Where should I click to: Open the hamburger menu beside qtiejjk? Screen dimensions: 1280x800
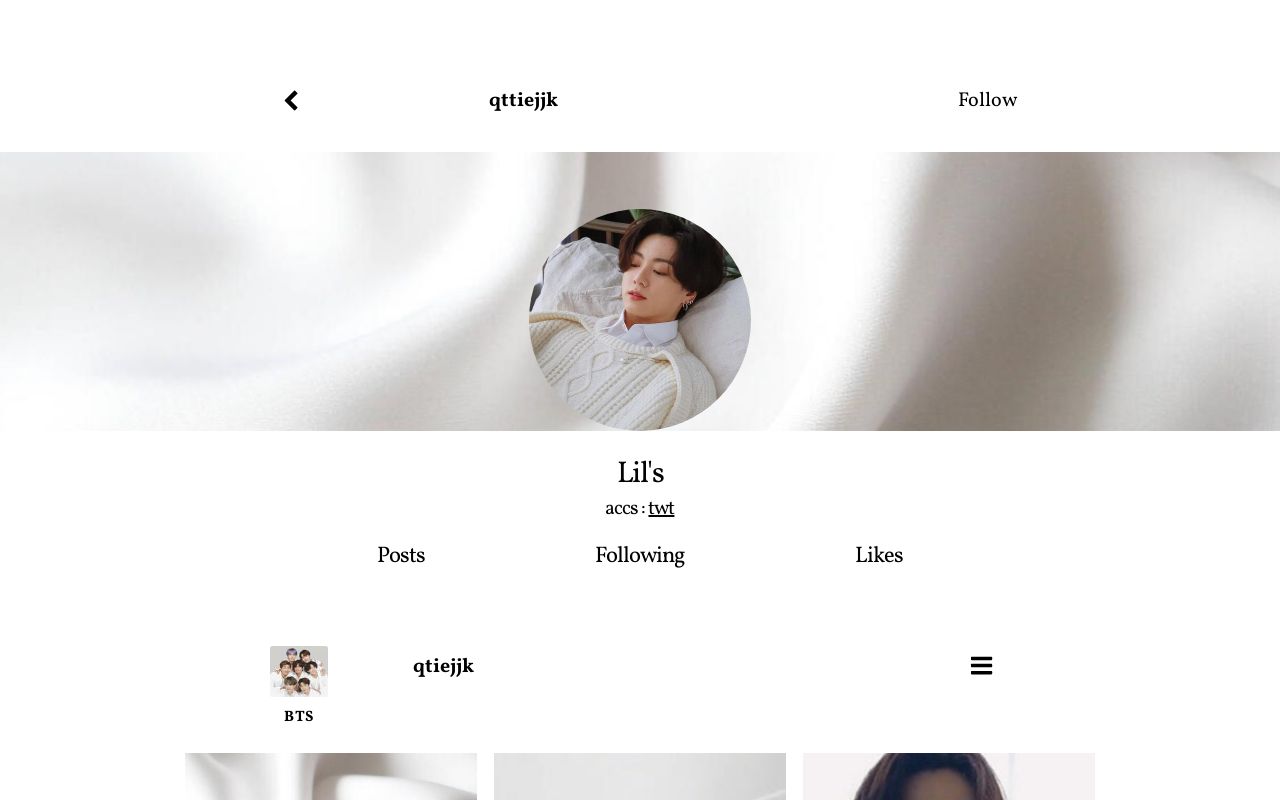click(981, 666)
